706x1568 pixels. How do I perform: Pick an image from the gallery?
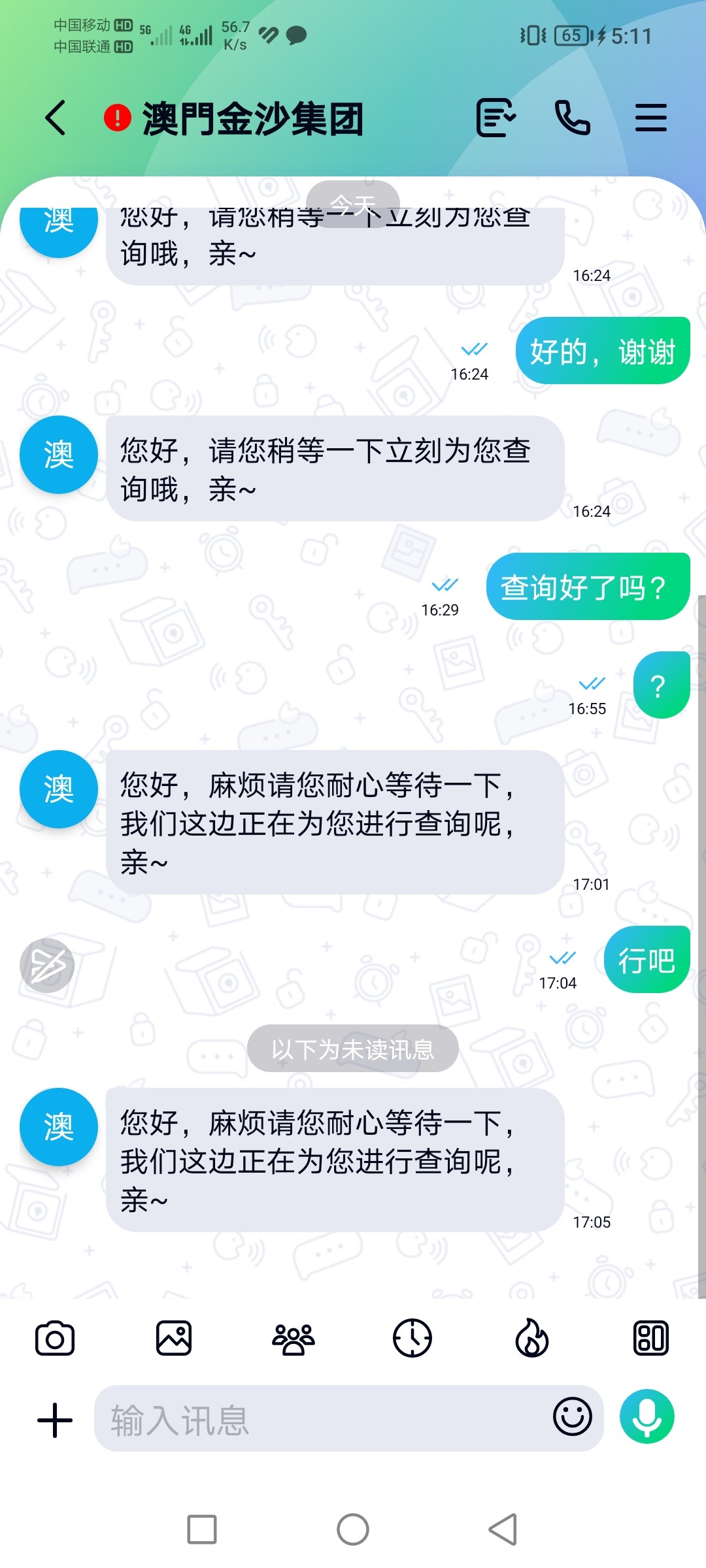click(174, 1339)
